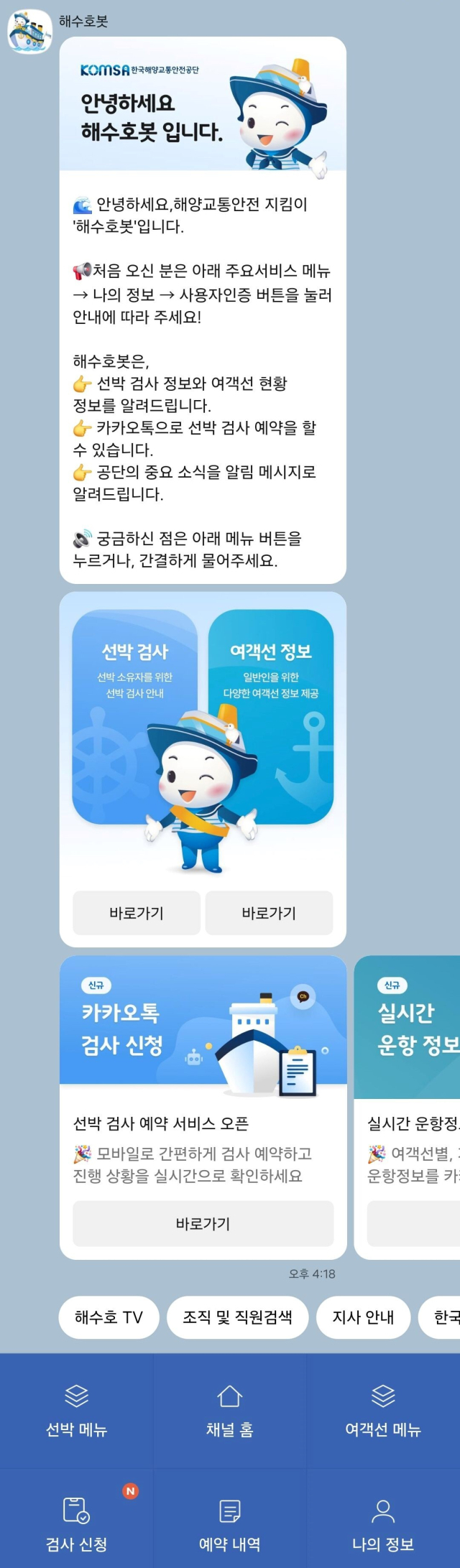Screen dimensions: 460x1568
Task: Open 바로가기 for 카카오톡 검사 신청
Action: pos(203,1223)
